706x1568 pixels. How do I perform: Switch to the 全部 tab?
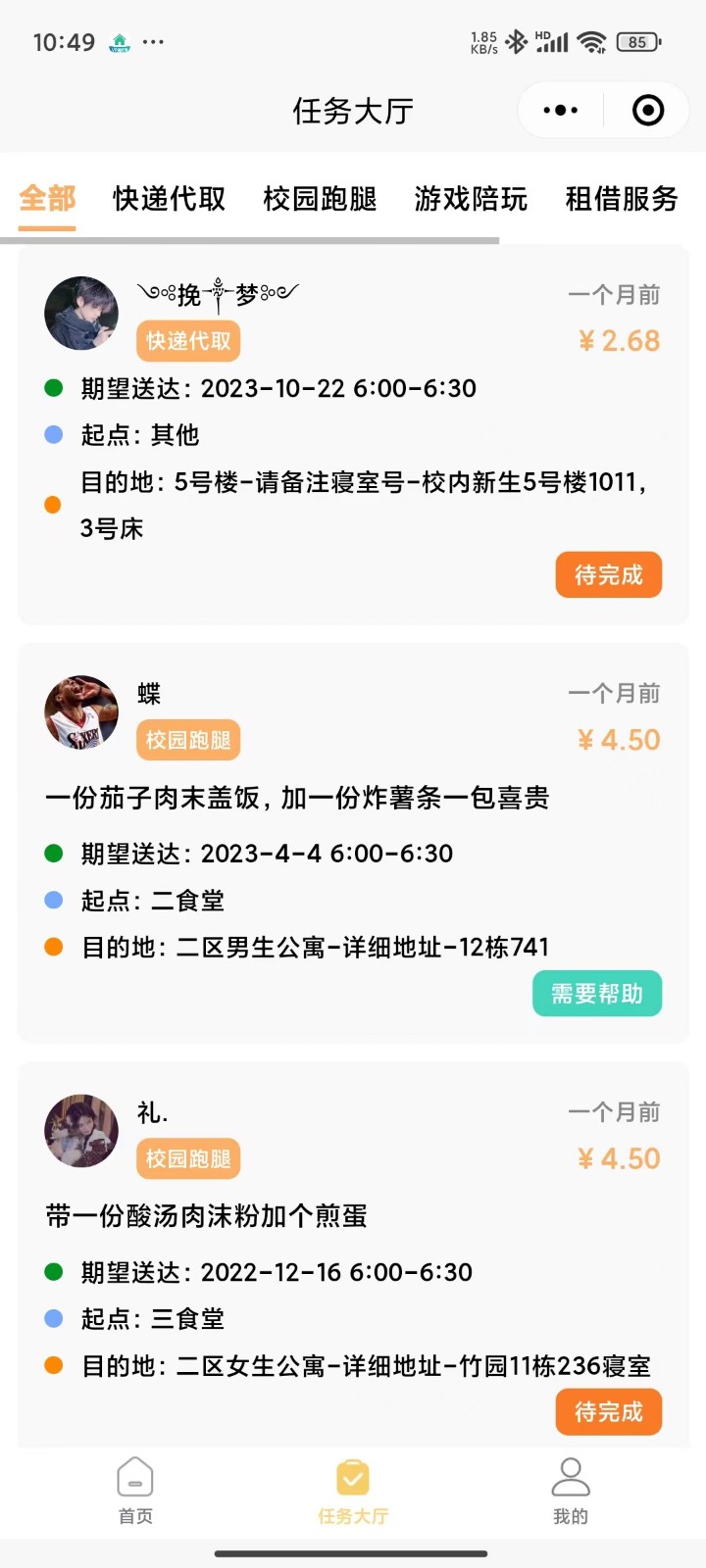pos(47,199)
